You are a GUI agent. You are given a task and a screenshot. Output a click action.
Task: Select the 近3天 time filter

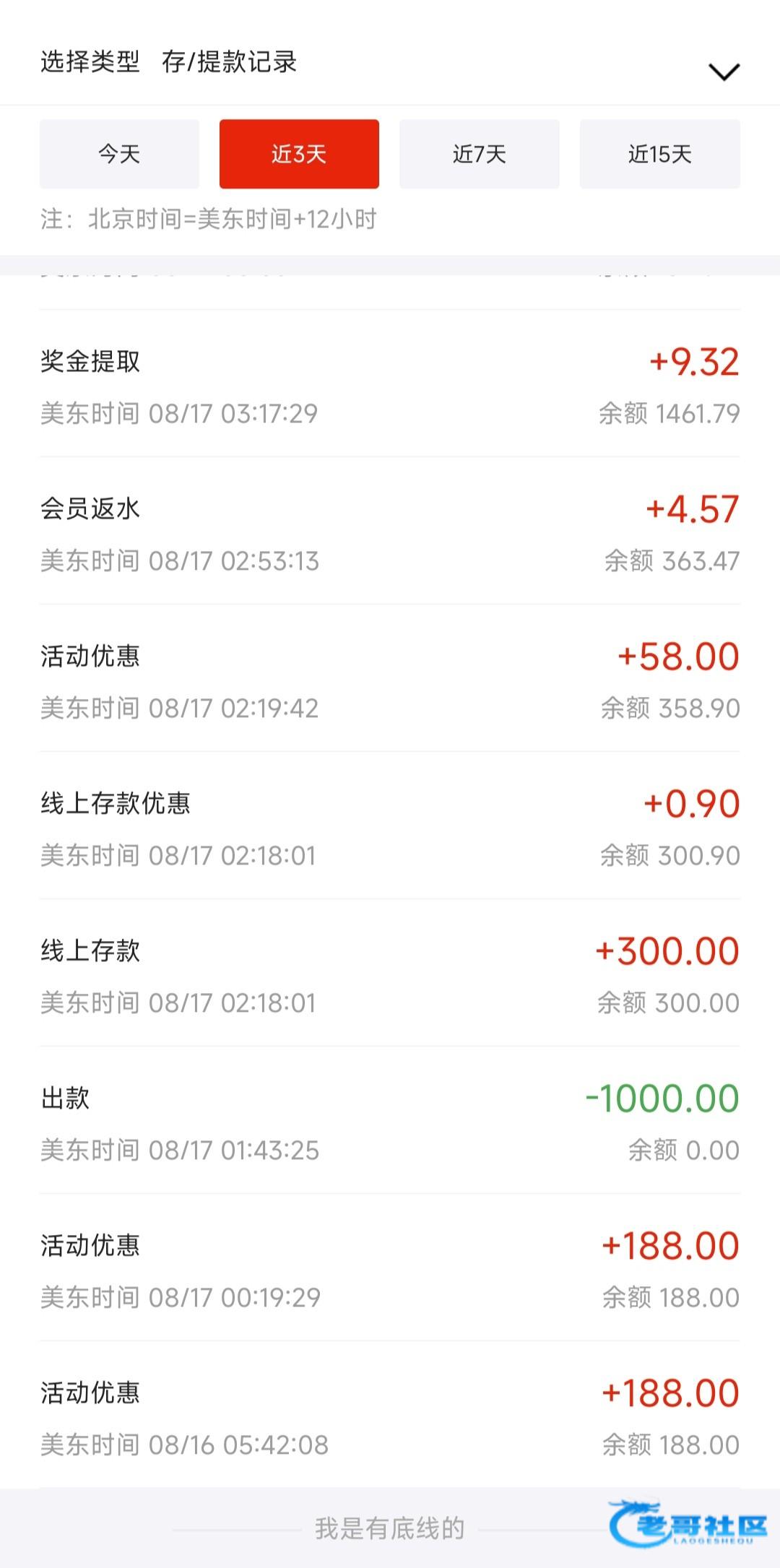click(299, 154)
